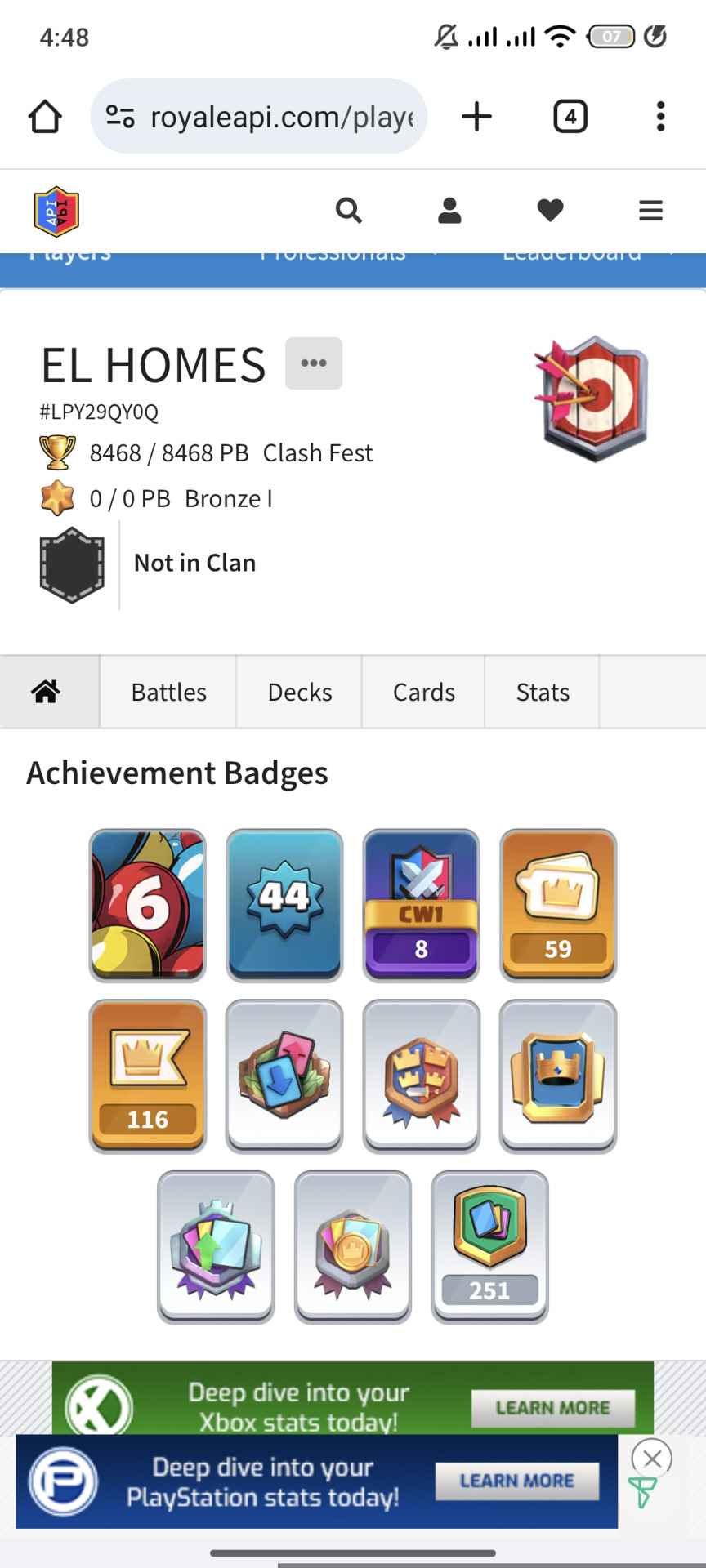The image size is (706, 1568).
Task: Tap Learn More on the Xbox ad
Action: click(x=552, y=1407)
